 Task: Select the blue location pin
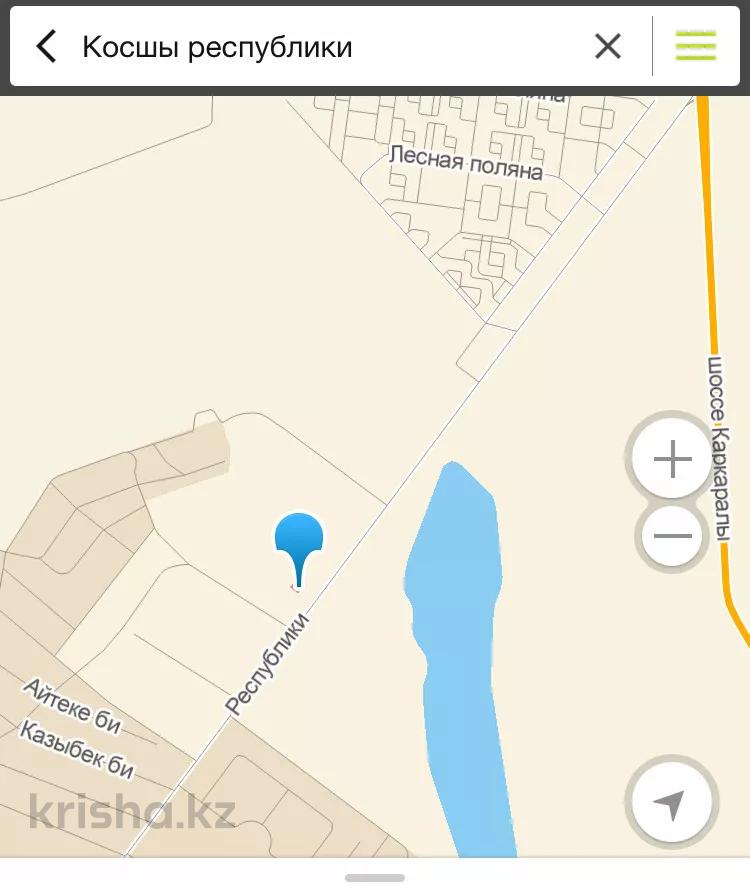click(299, 542)
